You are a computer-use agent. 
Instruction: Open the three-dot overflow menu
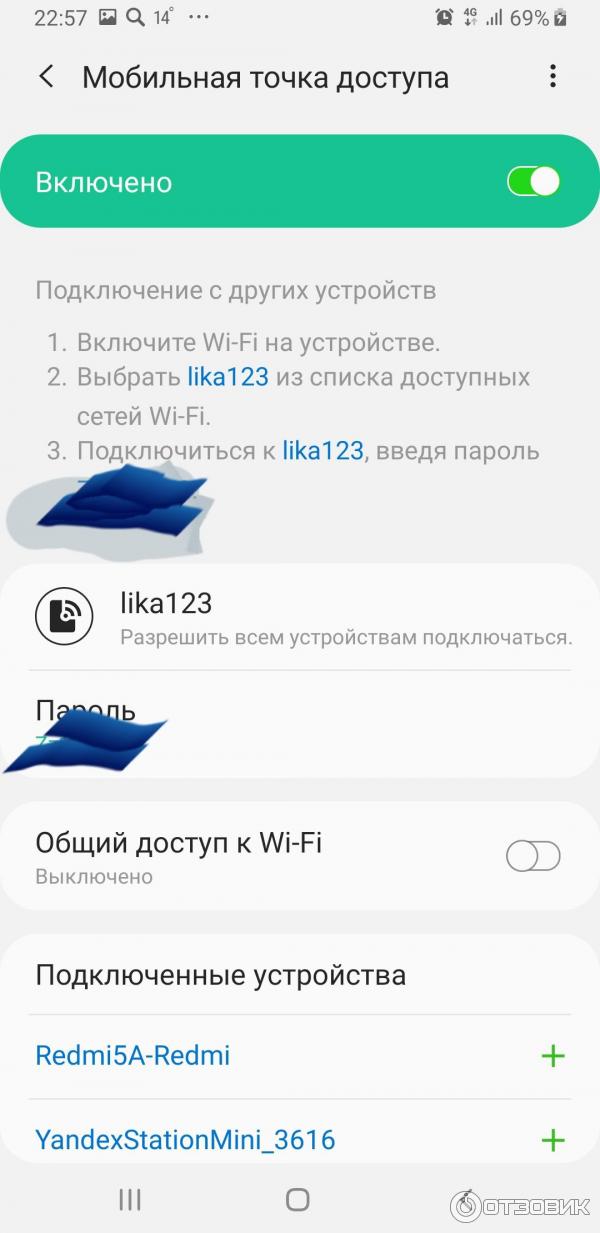coord(552,77)
